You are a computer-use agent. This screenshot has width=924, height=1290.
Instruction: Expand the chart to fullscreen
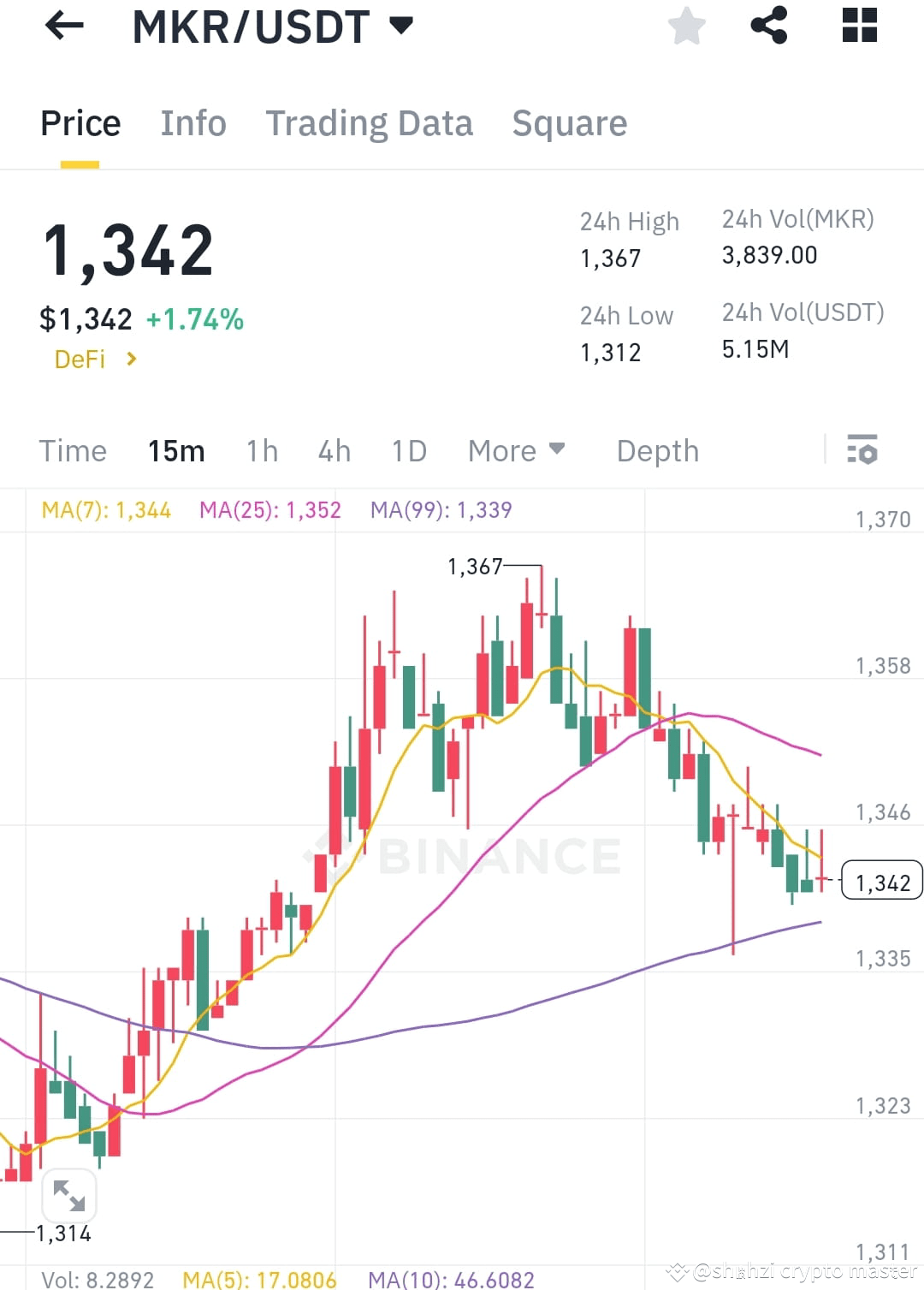(69, 1195)
